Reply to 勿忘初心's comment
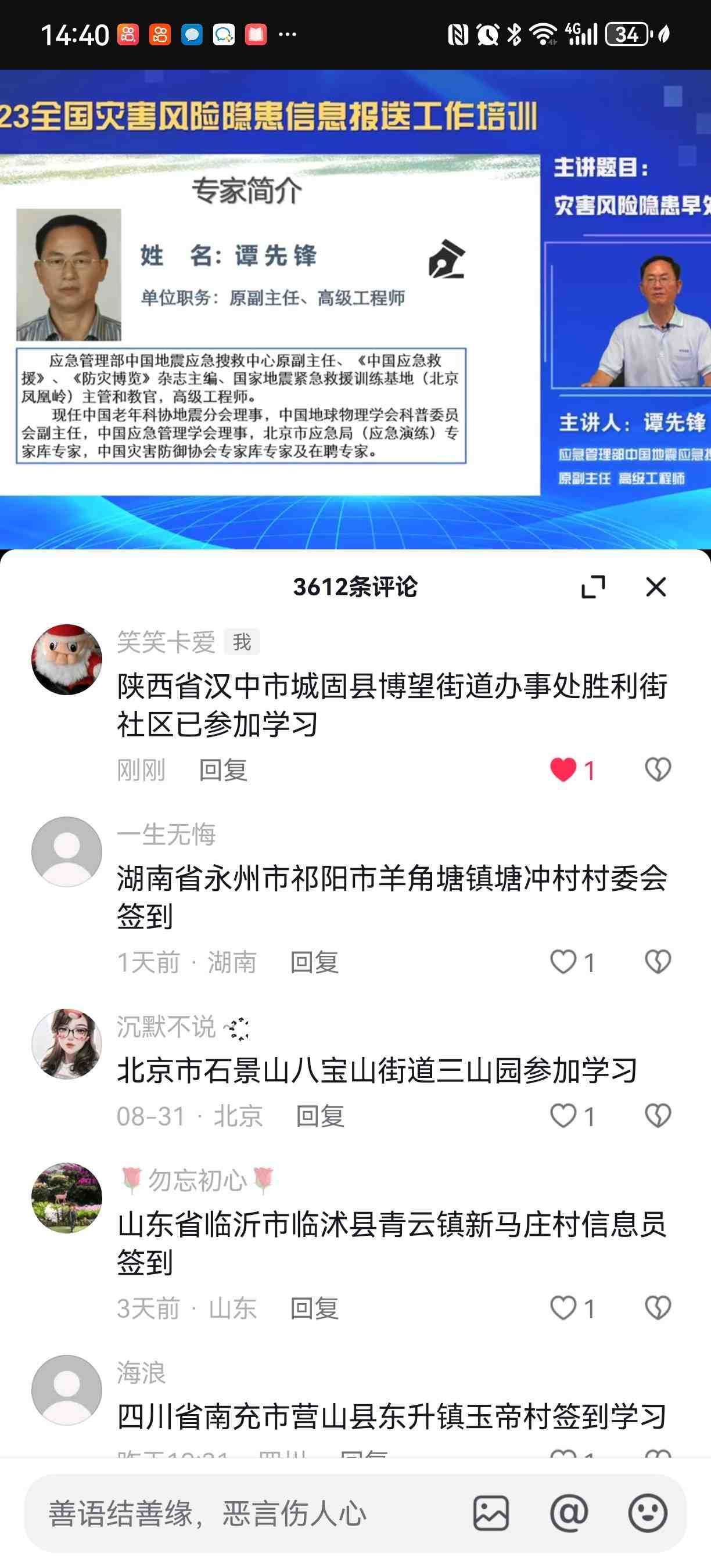711x1568 pixels. (314, 1308)
